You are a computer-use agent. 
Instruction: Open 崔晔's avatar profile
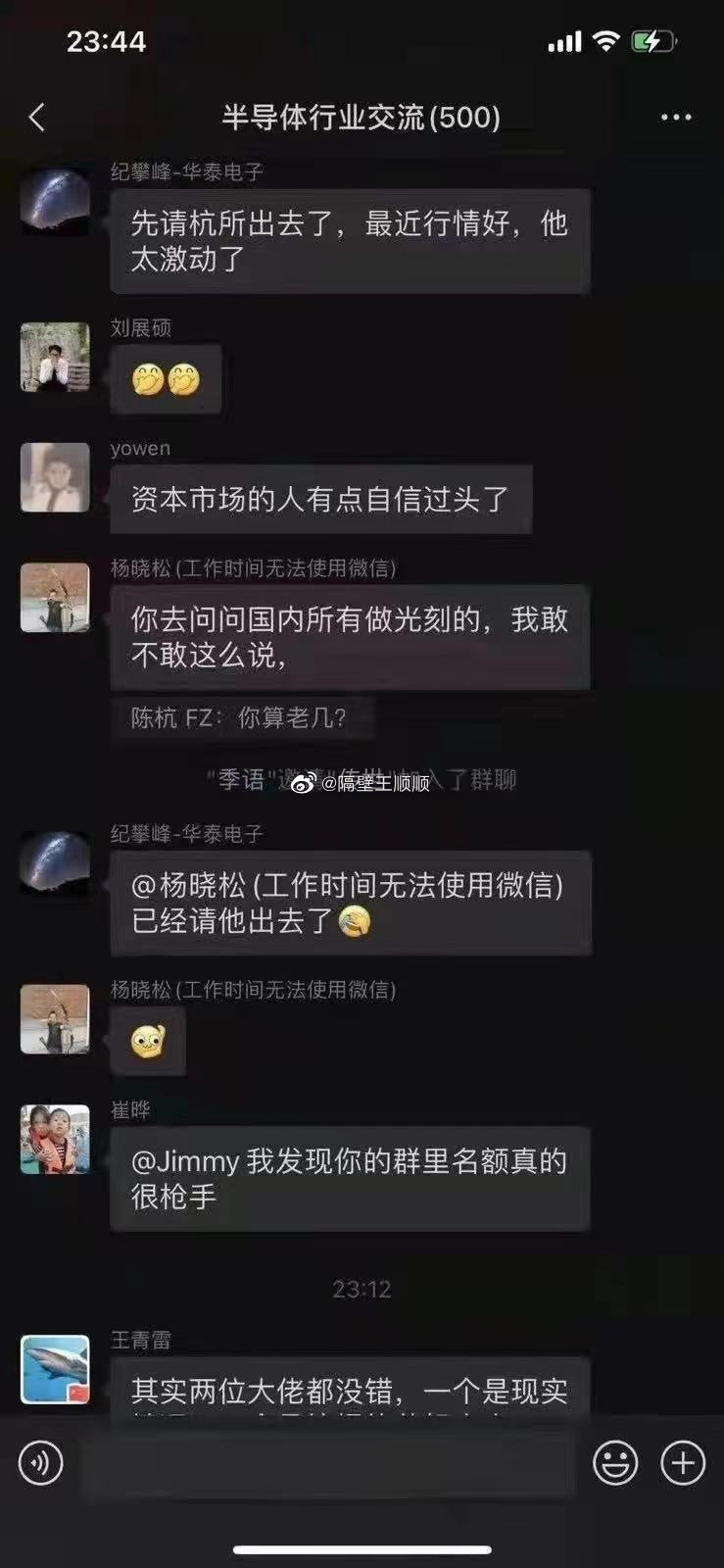(x=55, y=1139)
